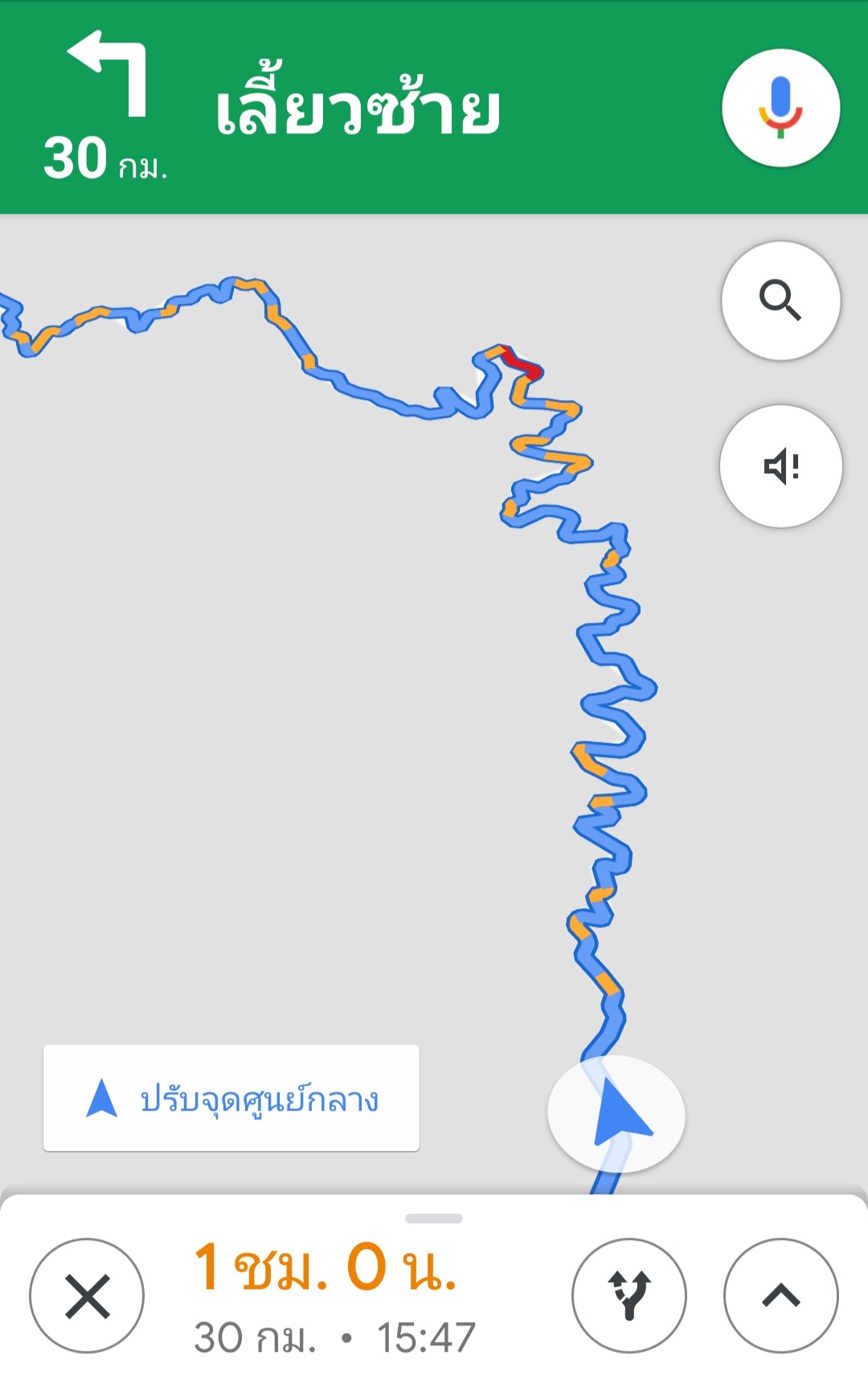Viewport: 868px width, 1392px height.
Task: Expand the bottom trip details panel
Action: (780, 1296)
